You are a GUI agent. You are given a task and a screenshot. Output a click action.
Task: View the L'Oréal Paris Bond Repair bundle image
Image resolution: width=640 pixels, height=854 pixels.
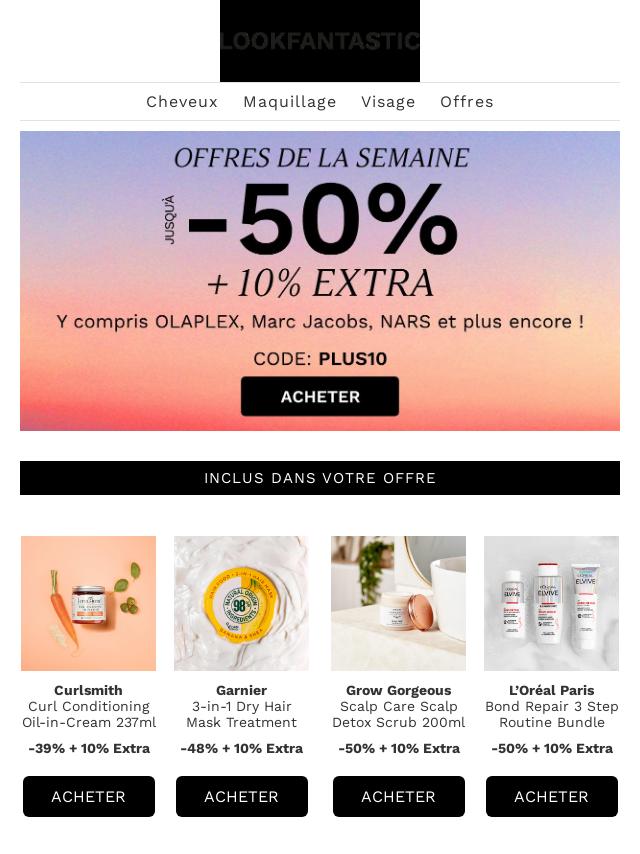[551, 603]
